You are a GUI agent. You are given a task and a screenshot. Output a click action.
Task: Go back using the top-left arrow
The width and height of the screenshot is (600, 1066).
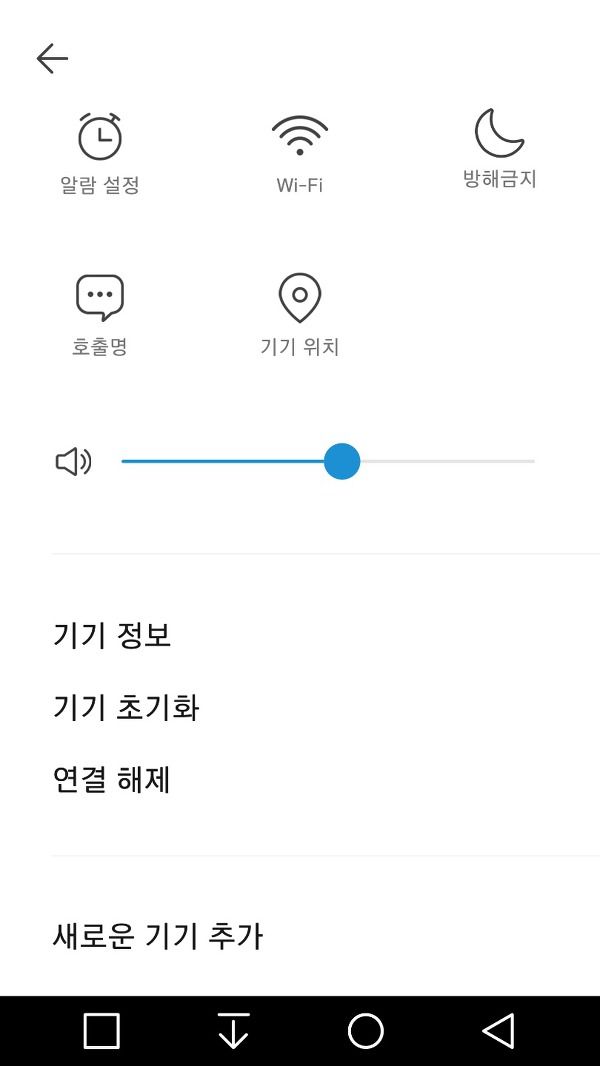point(52,58)
